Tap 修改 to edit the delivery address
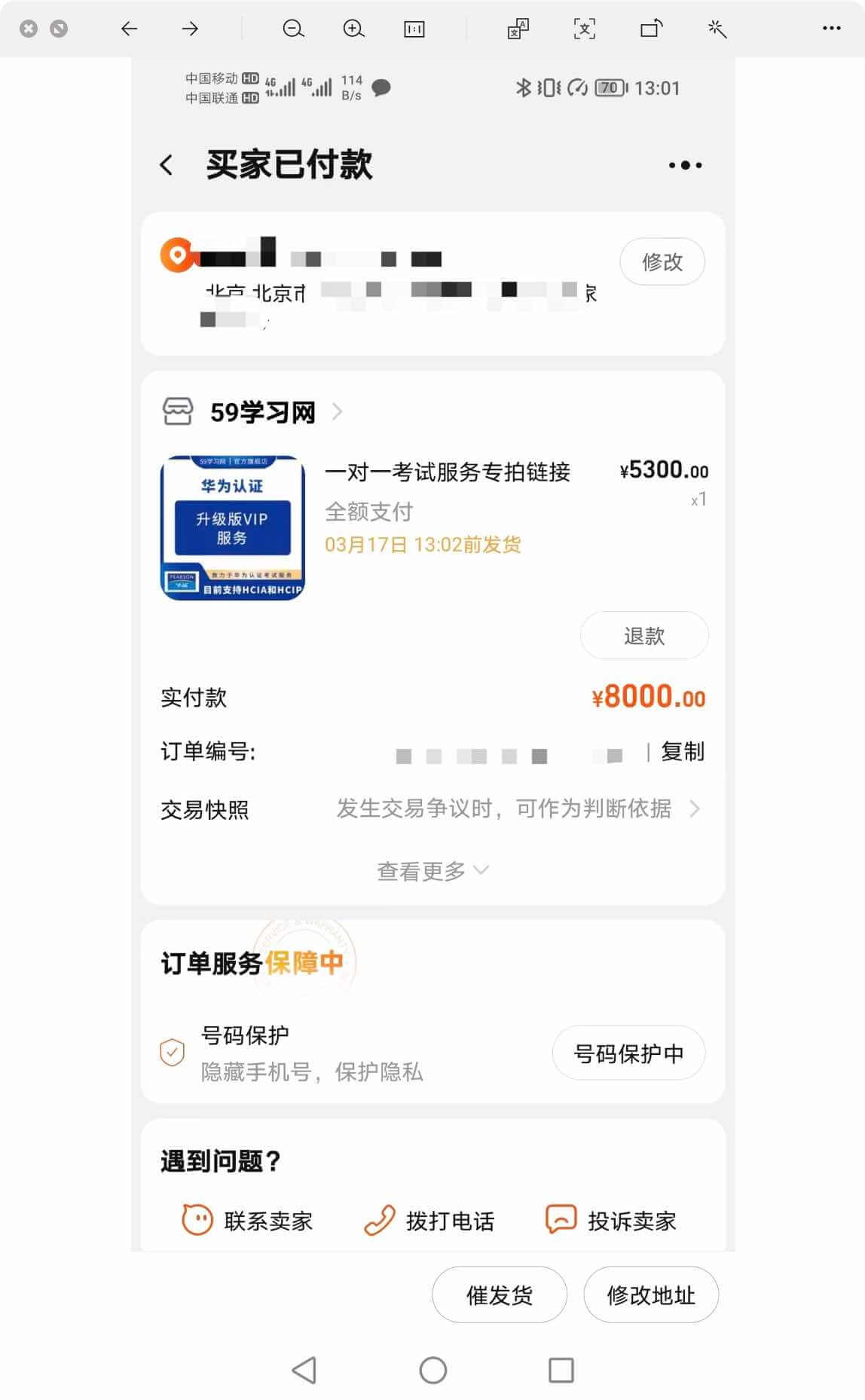Image resolution: width=865 pixels, height=1400 pixels. 662,261
